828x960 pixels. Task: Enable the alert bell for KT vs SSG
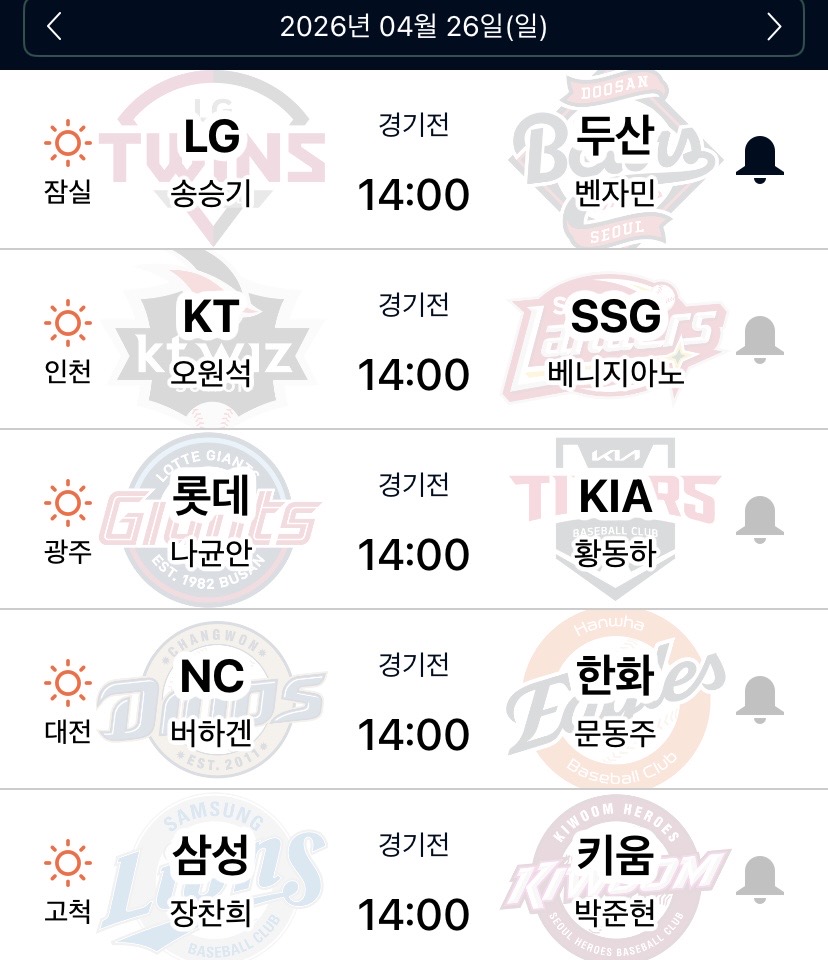(759, 339)
